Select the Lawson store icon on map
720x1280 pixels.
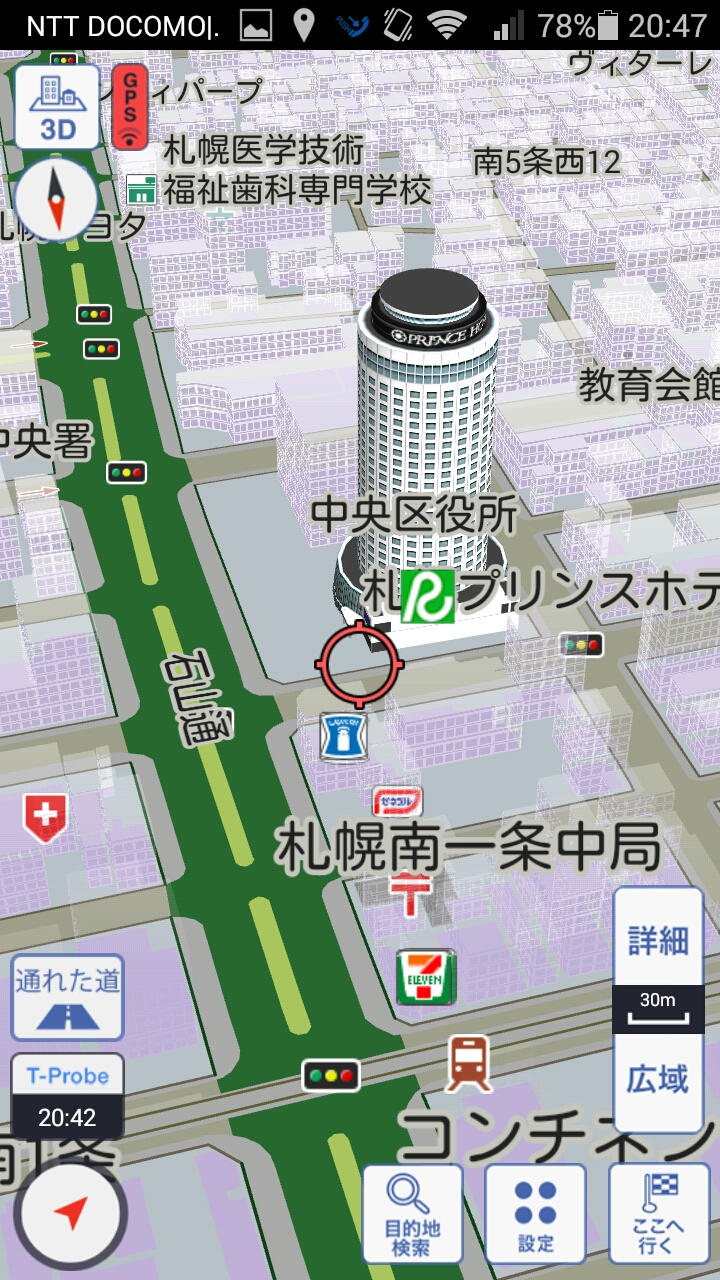point(341,735)
